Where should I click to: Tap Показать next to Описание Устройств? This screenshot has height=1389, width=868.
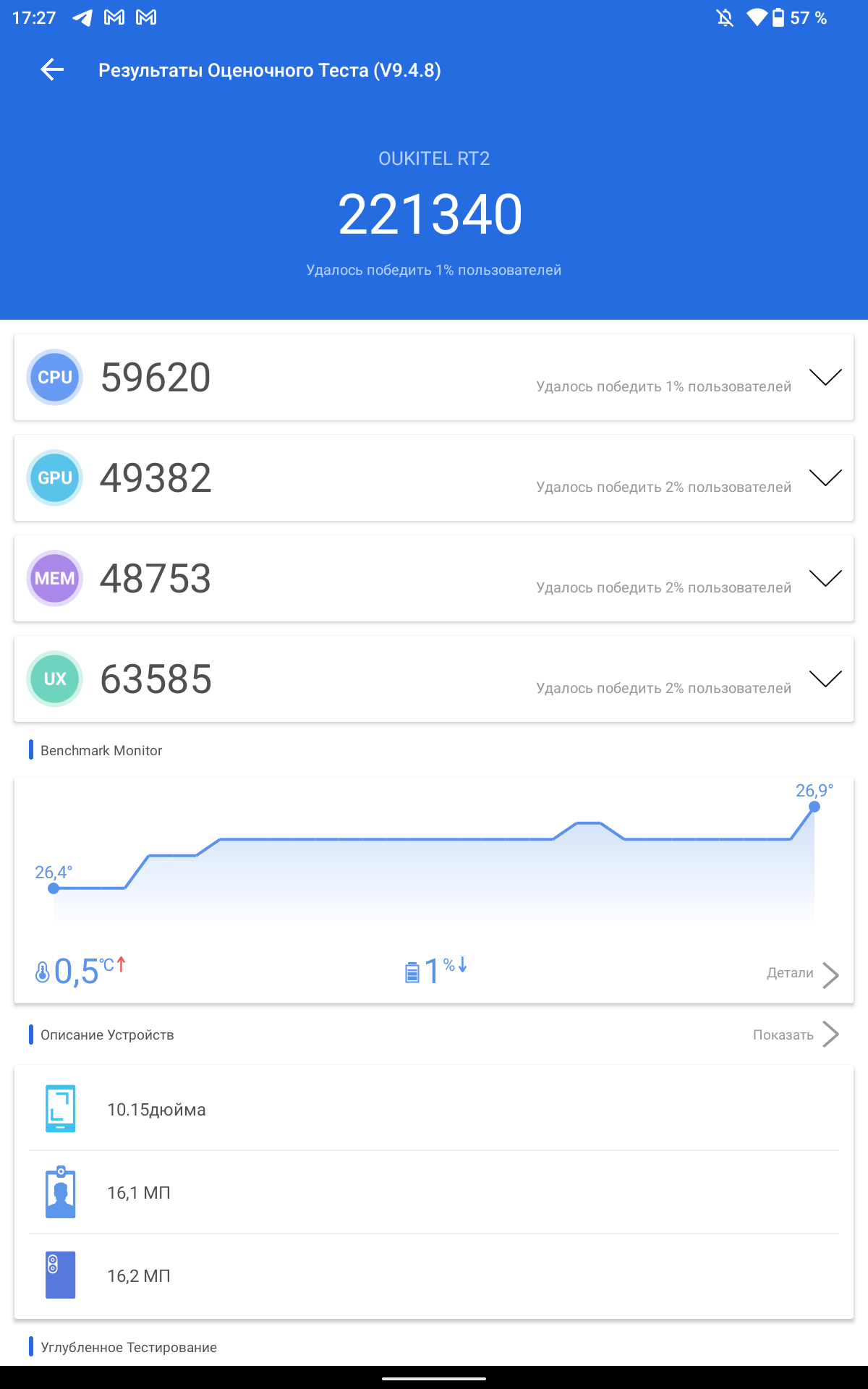(794, 1035)
